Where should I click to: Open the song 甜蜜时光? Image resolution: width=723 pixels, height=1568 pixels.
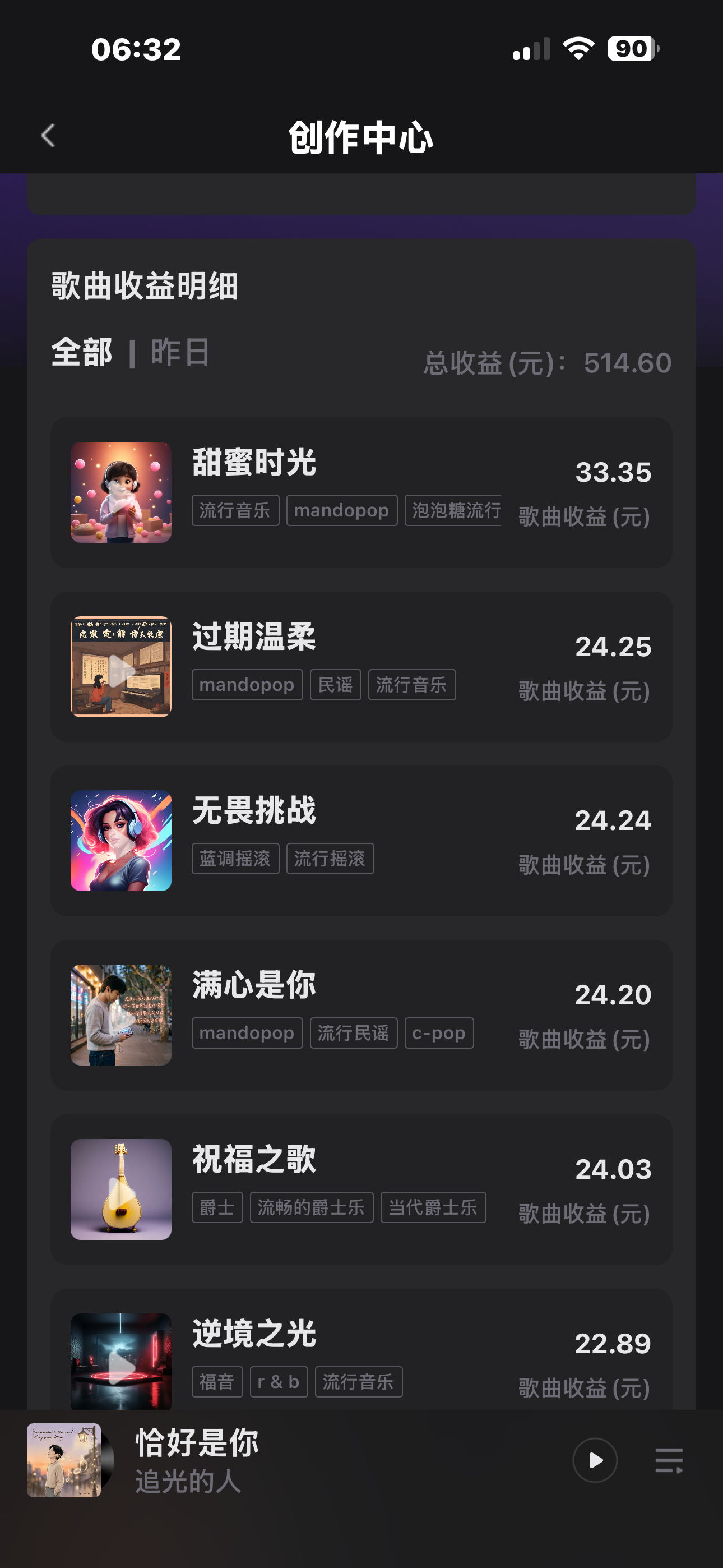(x=254, y=463)
